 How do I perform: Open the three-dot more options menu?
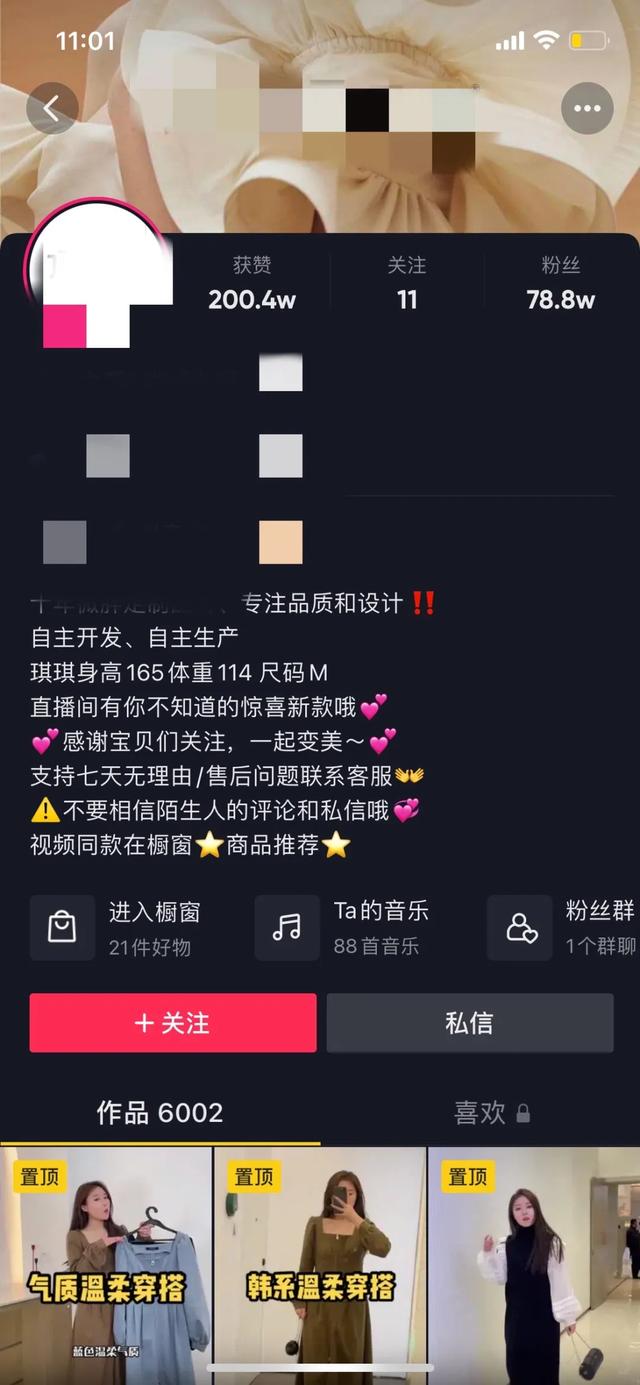[587, 109]
